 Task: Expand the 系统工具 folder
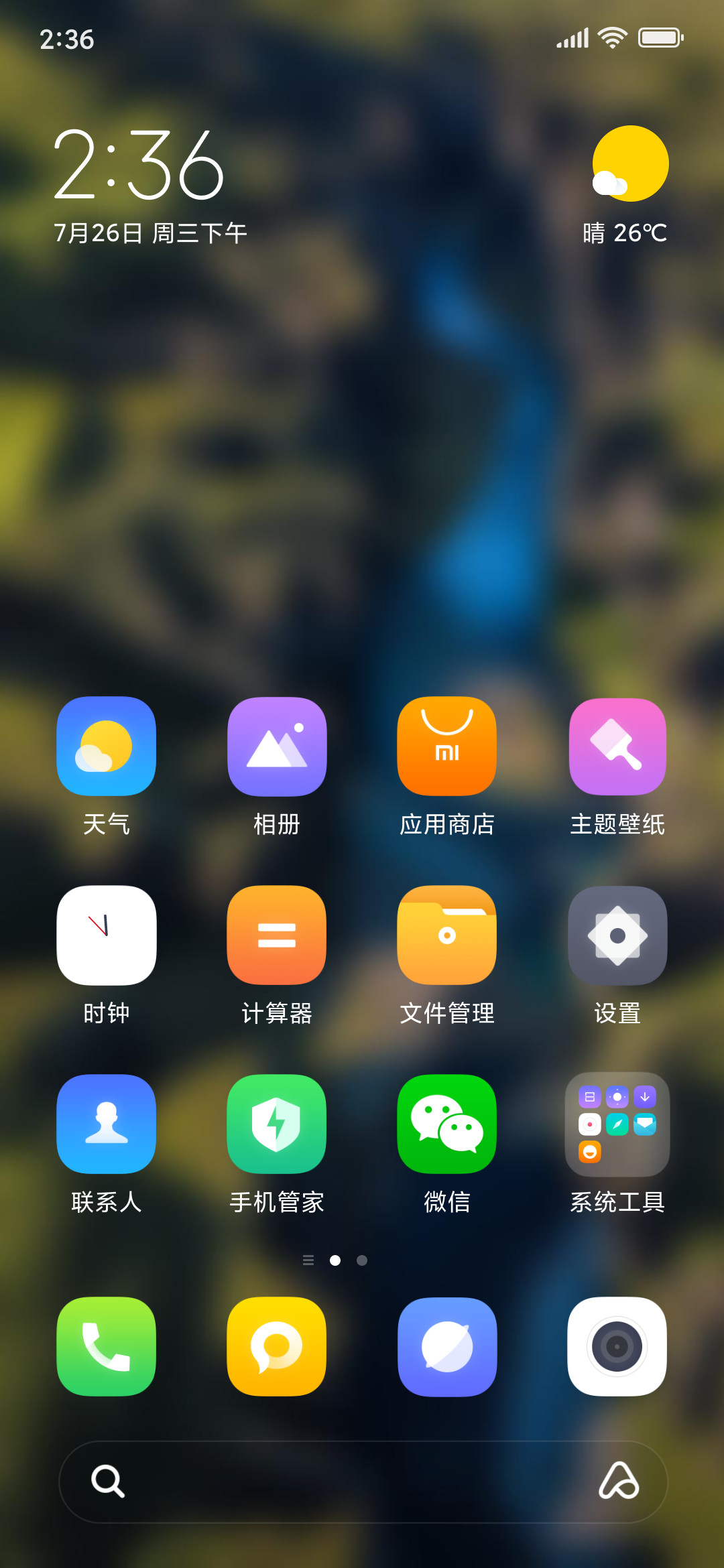[x=617, y=1124]
